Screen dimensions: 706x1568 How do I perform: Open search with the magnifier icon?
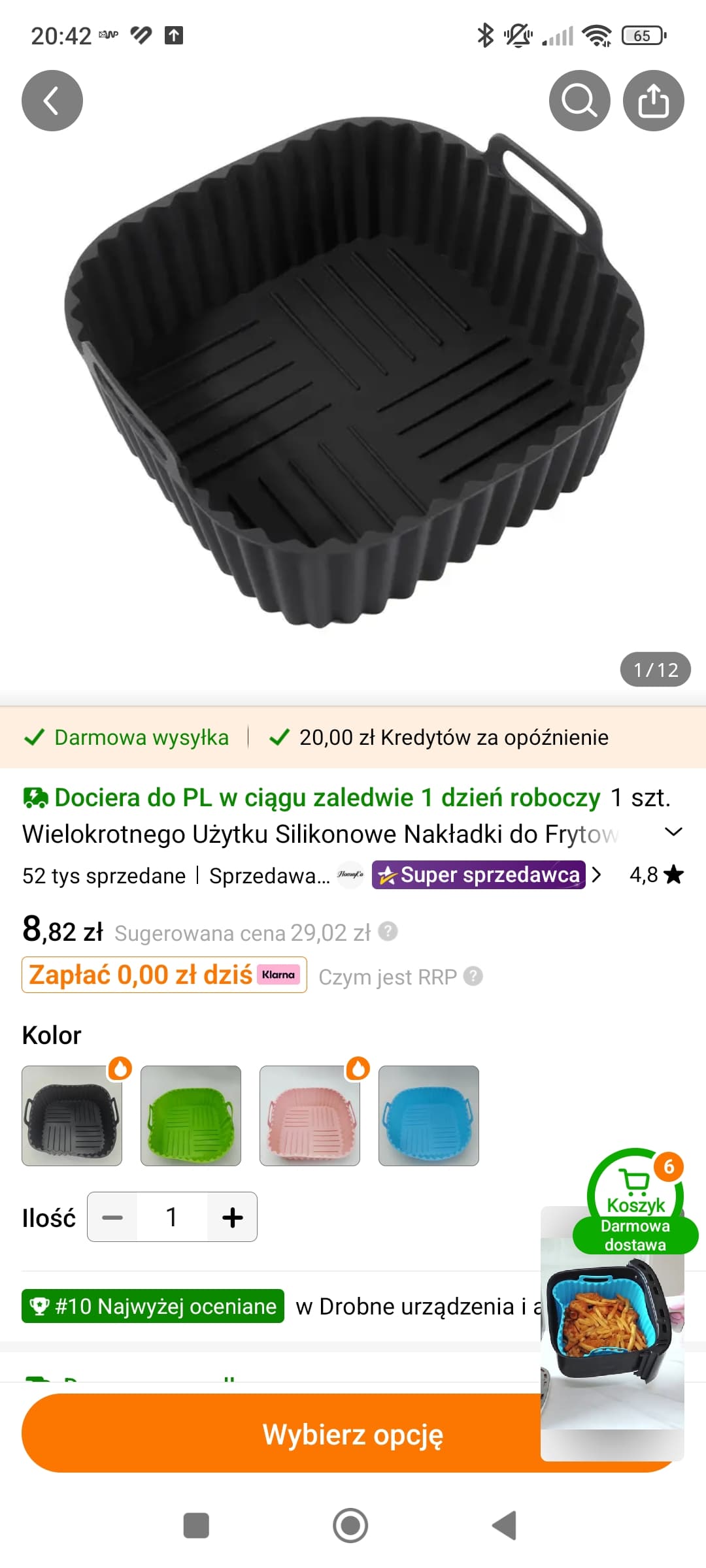579,101
